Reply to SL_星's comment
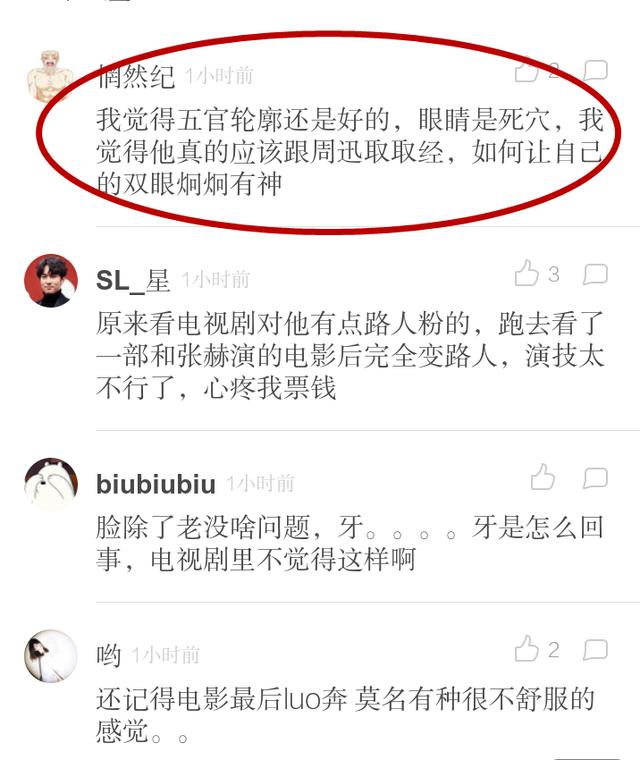Screen dimensions: 640x760 click(x=596, y=274)
